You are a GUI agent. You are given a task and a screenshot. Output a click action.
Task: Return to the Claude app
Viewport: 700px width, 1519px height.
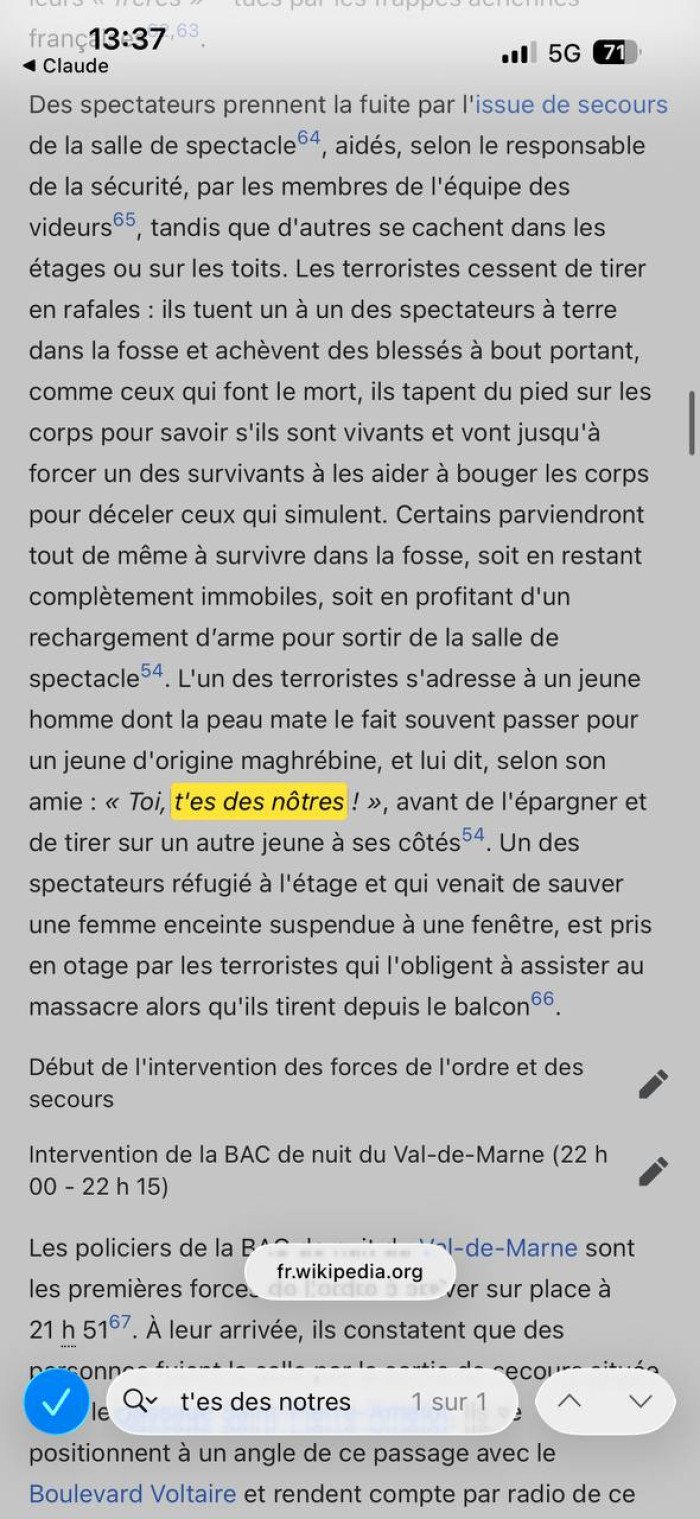[65, 66]
